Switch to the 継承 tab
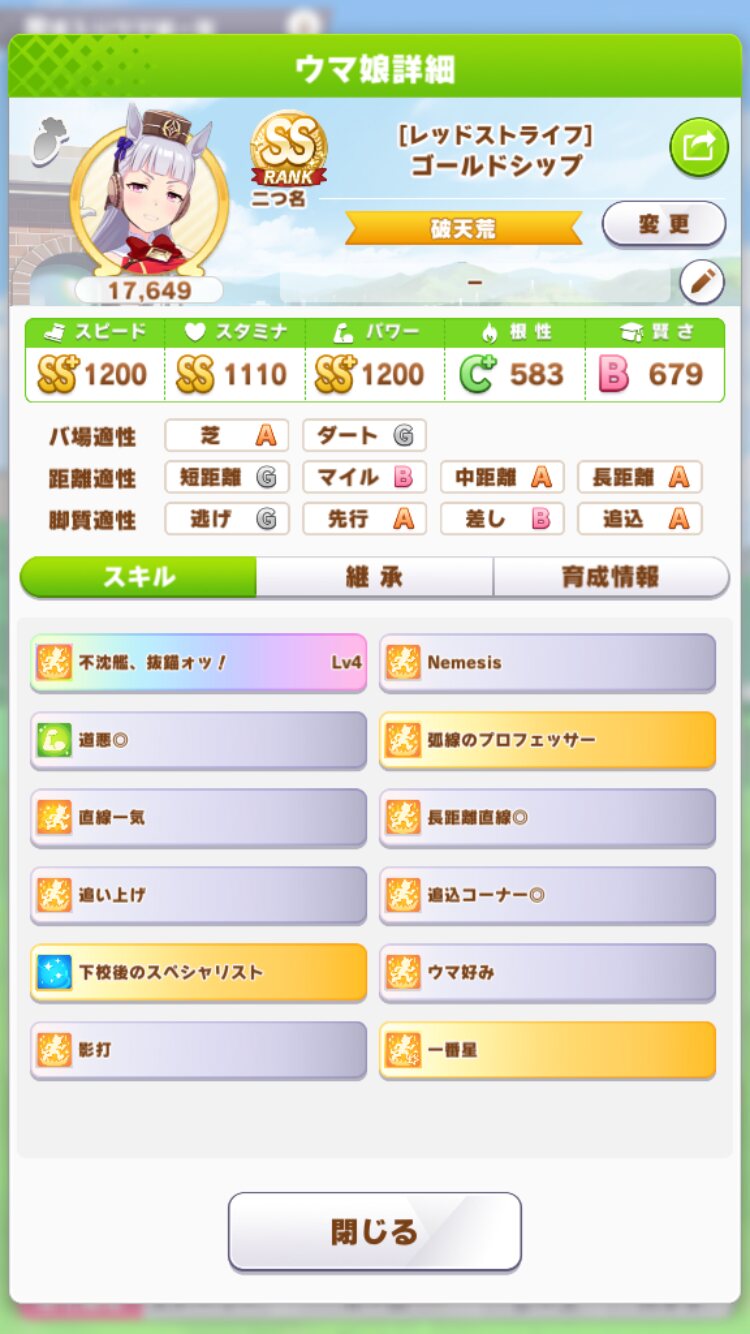750x1334 pixels. (374, 577)
